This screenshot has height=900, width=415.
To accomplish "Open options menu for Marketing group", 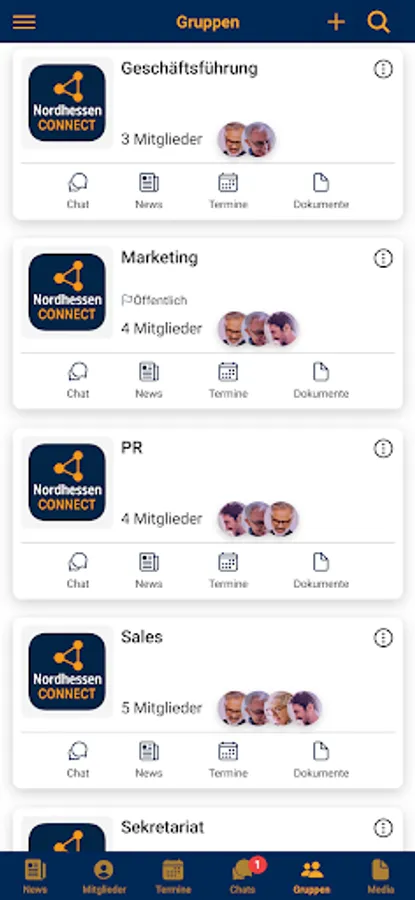I will coord(383,259).
